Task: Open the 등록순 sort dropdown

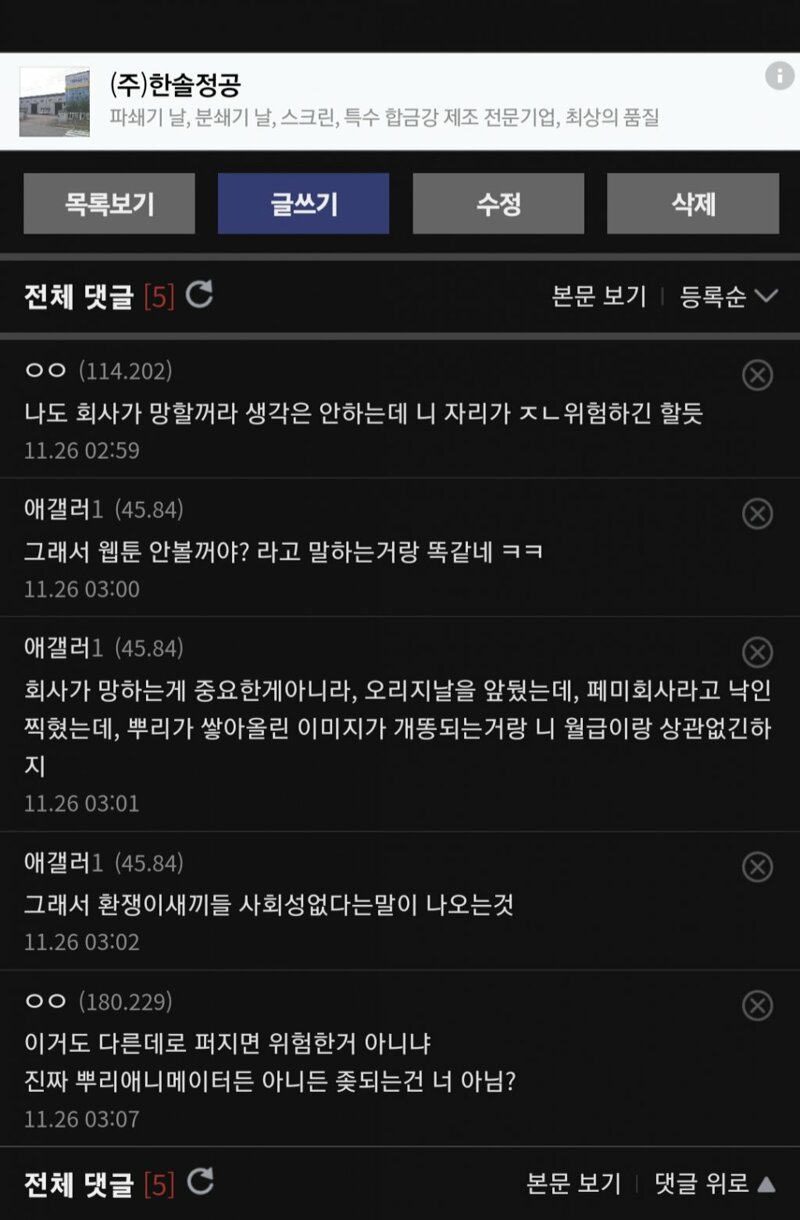Action: (x=728, y=297)
